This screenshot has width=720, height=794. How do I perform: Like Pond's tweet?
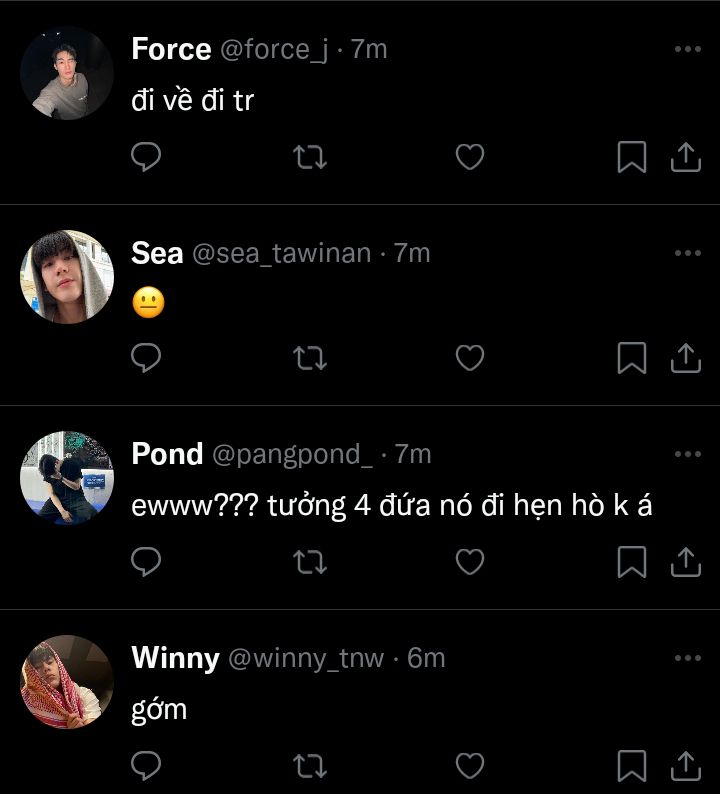[470, 562]
